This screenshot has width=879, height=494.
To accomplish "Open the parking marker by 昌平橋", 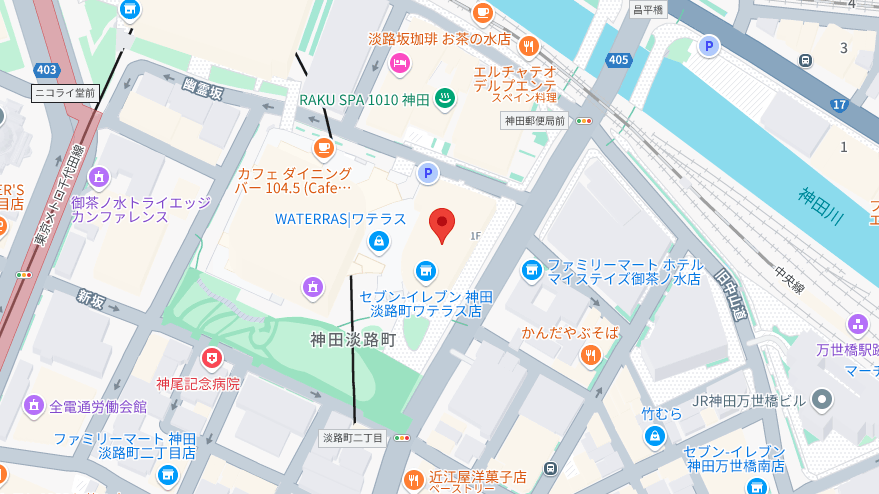I will click(x=709, y=46).
